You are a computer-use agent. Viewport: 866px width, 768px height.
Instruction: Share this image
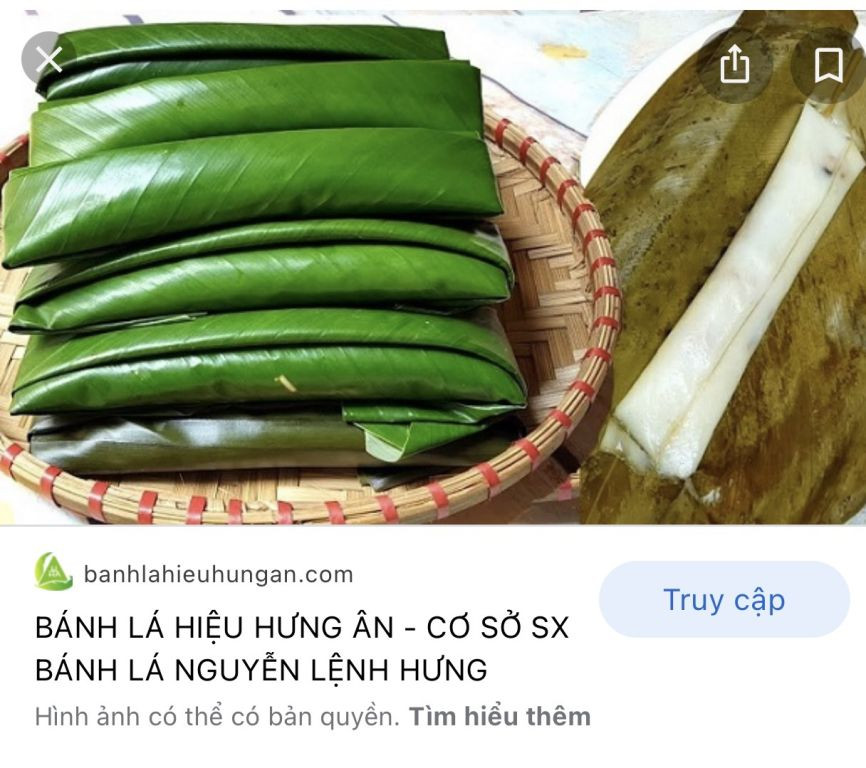735,66
